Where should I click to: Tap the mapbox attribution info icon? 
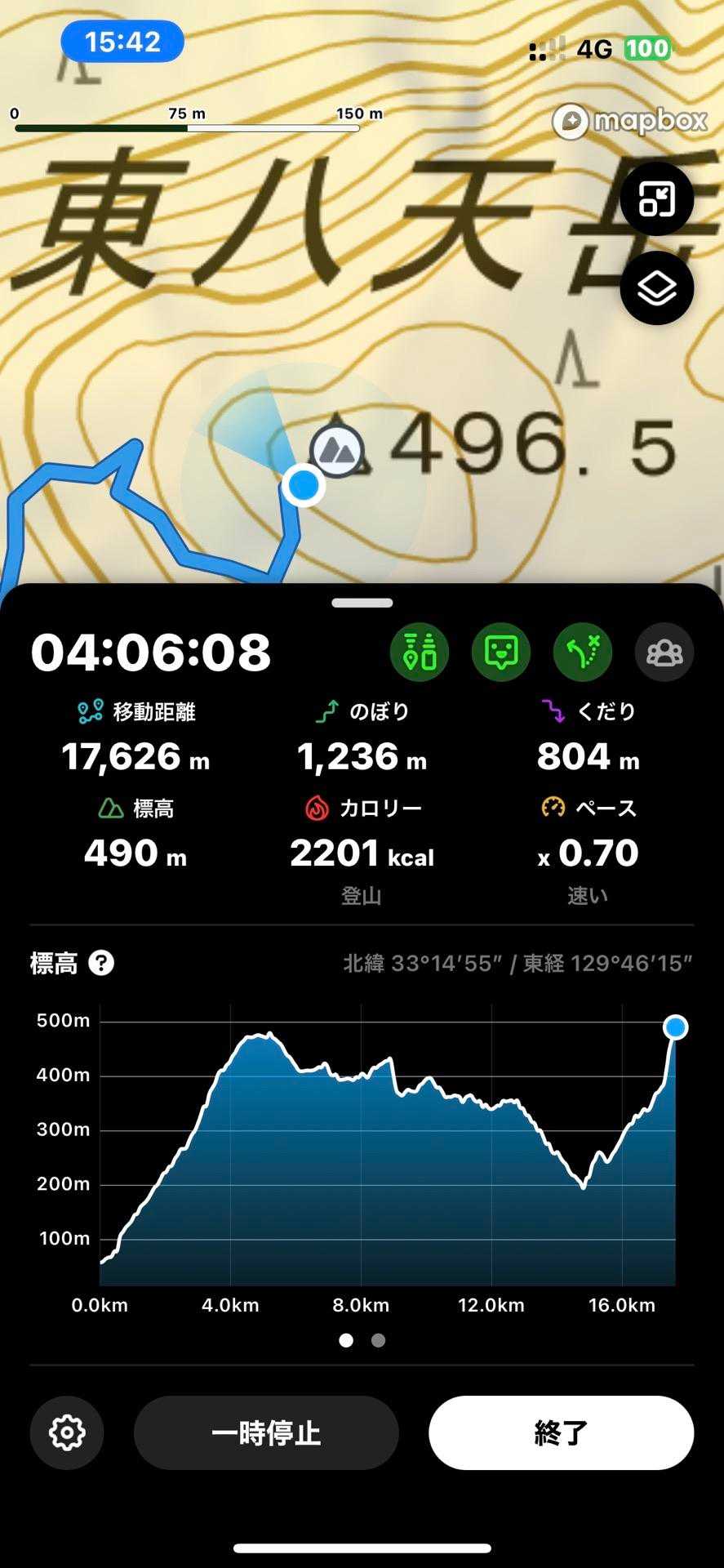coord(571,122)
